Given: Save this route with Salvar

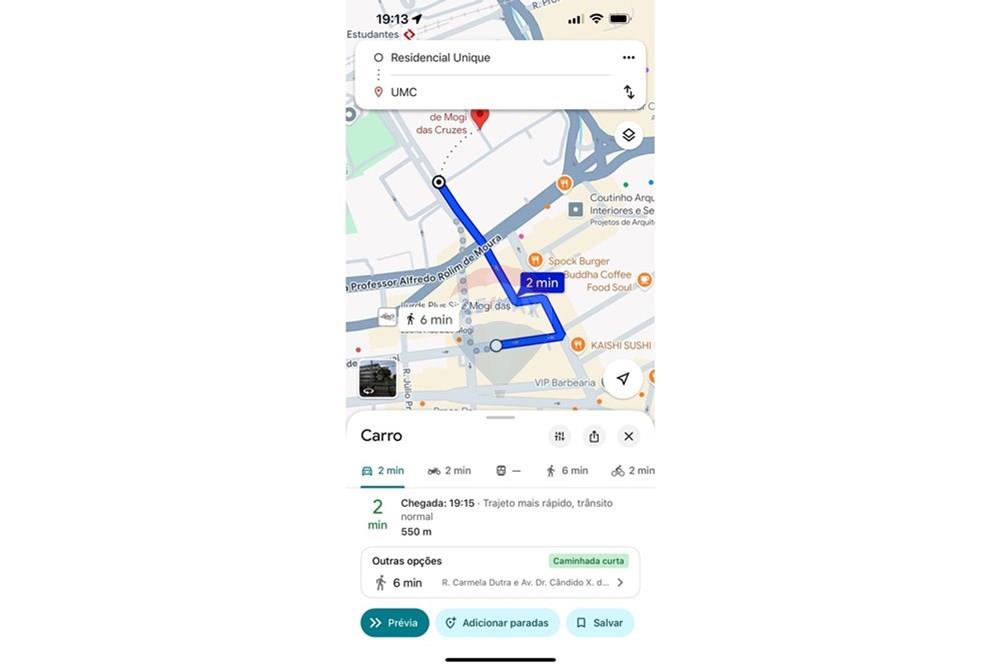Looking at the screenshot, I should tap(600, 623).
